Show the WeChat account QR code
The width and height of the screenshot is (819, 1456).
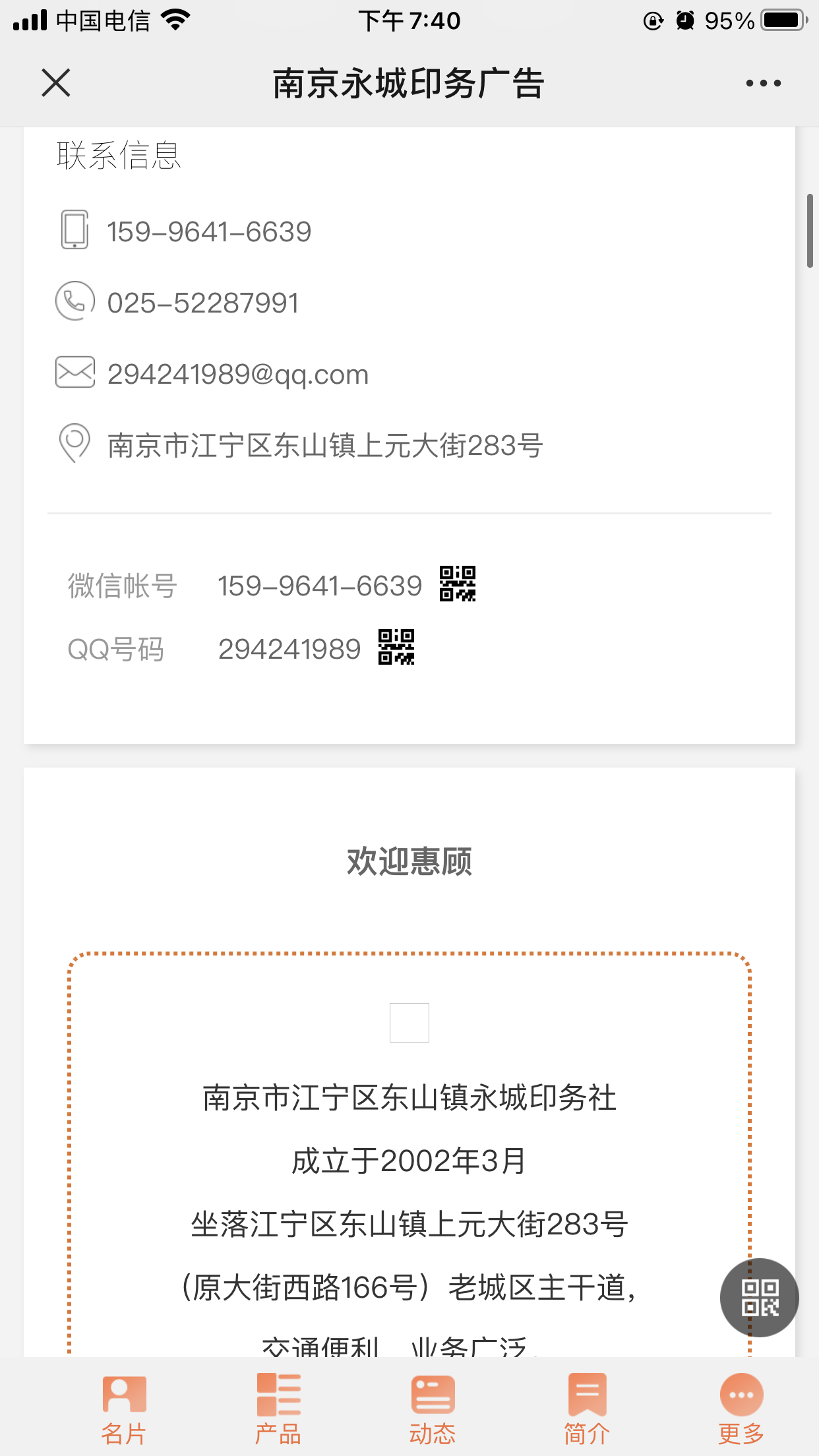458,584
